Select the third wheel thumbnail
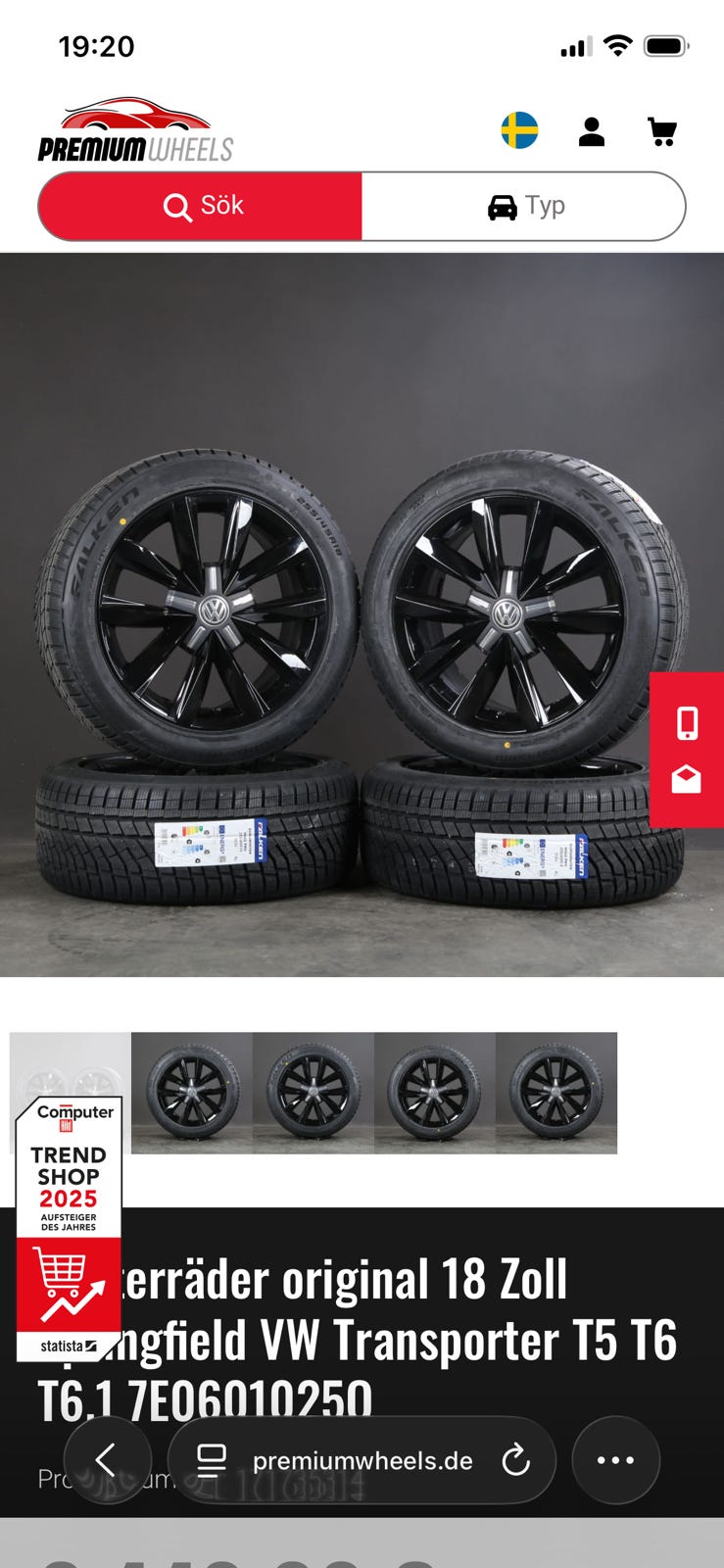This screenshot has height=1568, width=724. click(314, 1093)
